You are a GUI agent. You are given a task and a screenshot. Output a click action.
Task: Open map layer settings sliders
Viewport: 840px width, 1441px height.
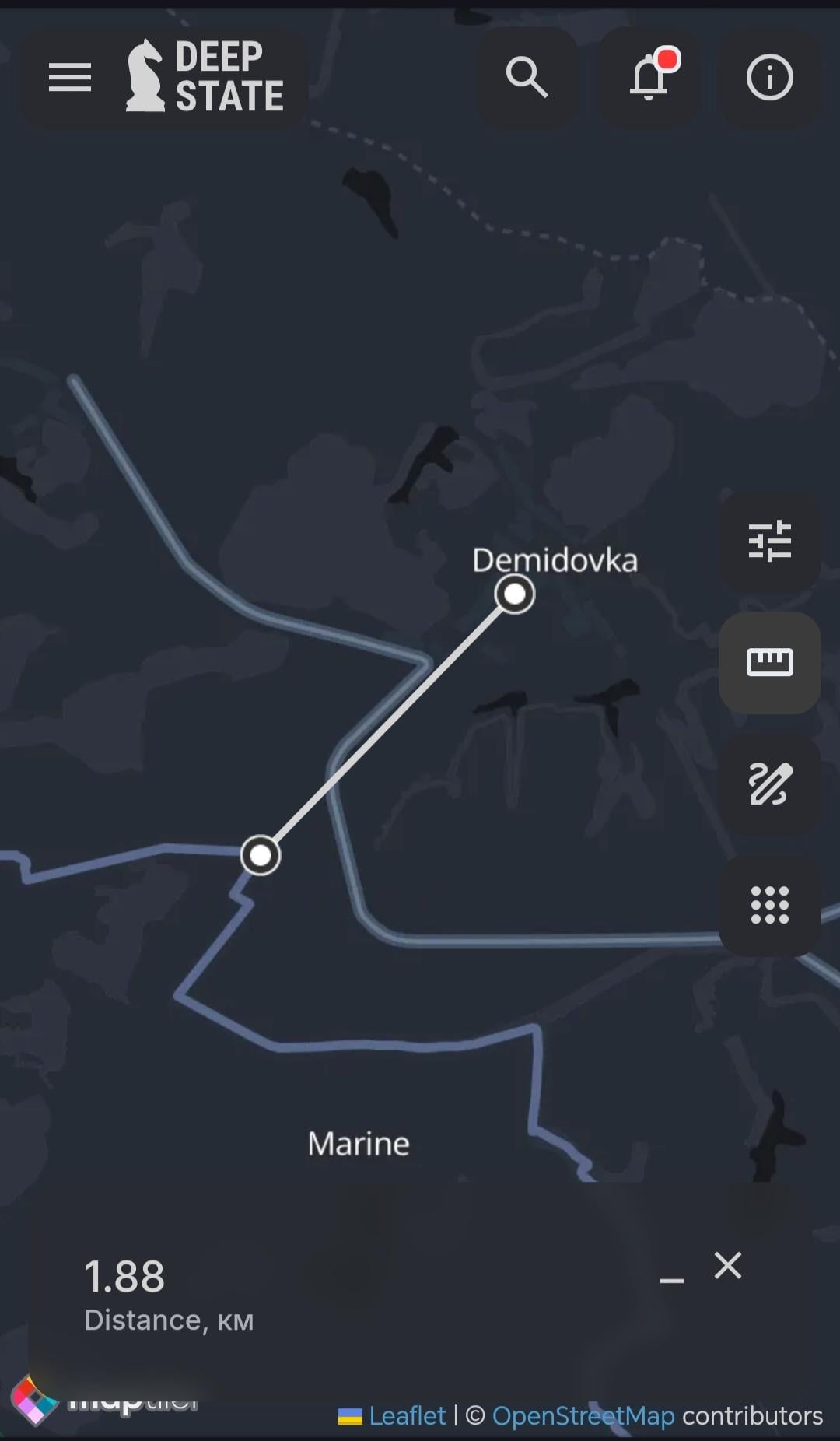click(x=770, y=541)
